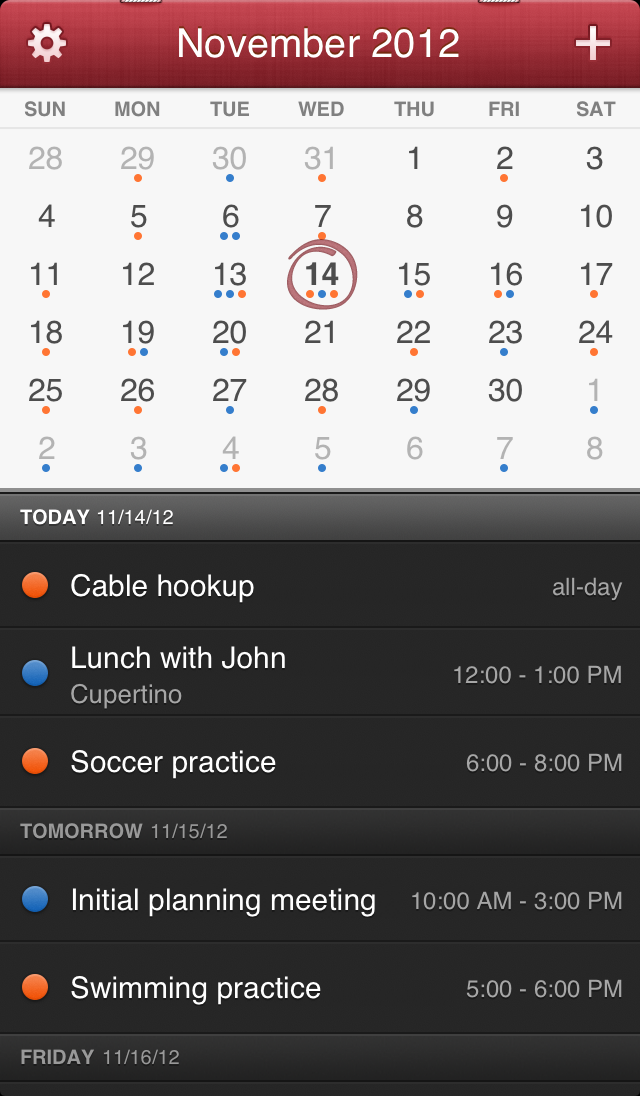Select November 22 in the calendar
The width and height of the screenshot is (640, 1096).
[x=414, y=333]
